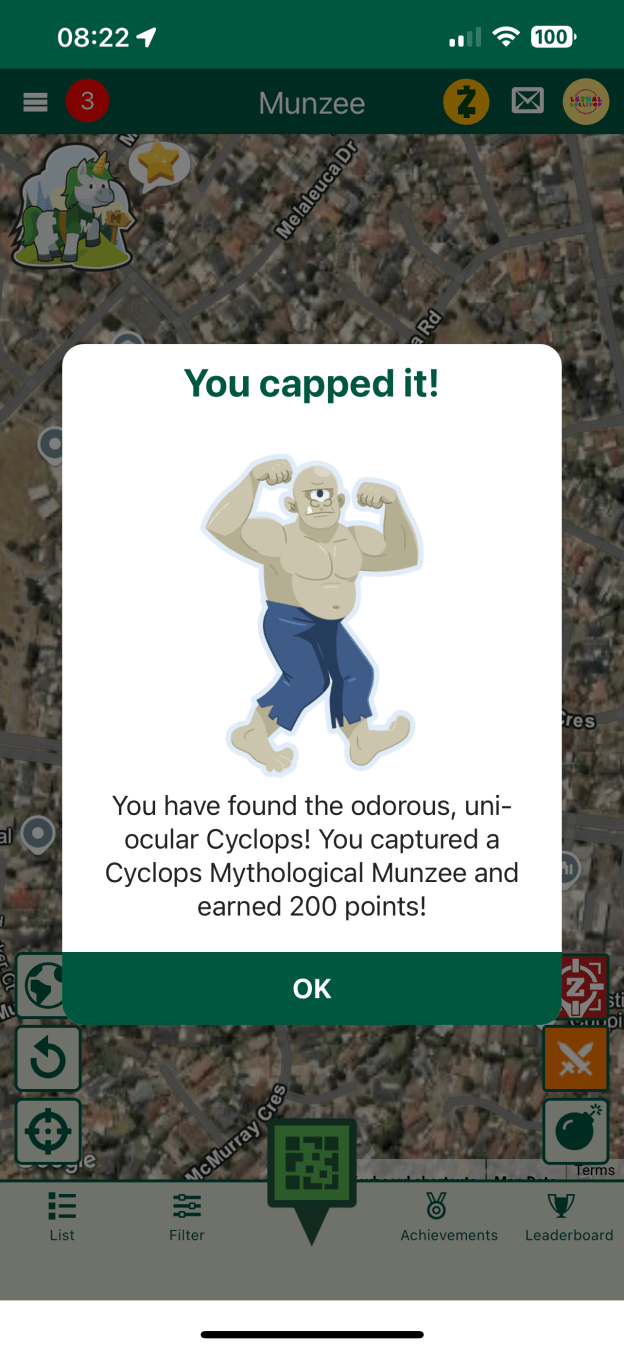Open the crossed swords button
Image resolution: width=624 pixels, height=1350 pixels.
click(x=576, y=1059)
